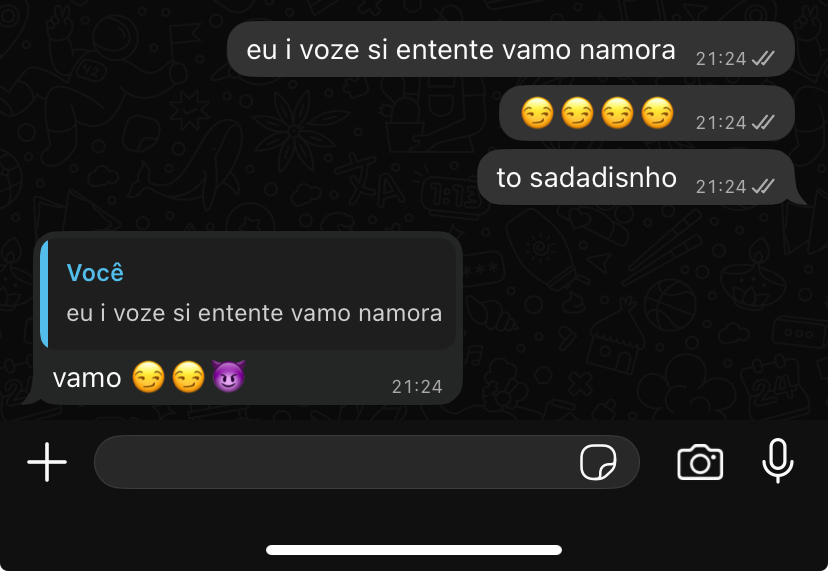This screenshot has width=828, height=571.
Task: Open the attachments plus menu
Action: click(47, 462)
